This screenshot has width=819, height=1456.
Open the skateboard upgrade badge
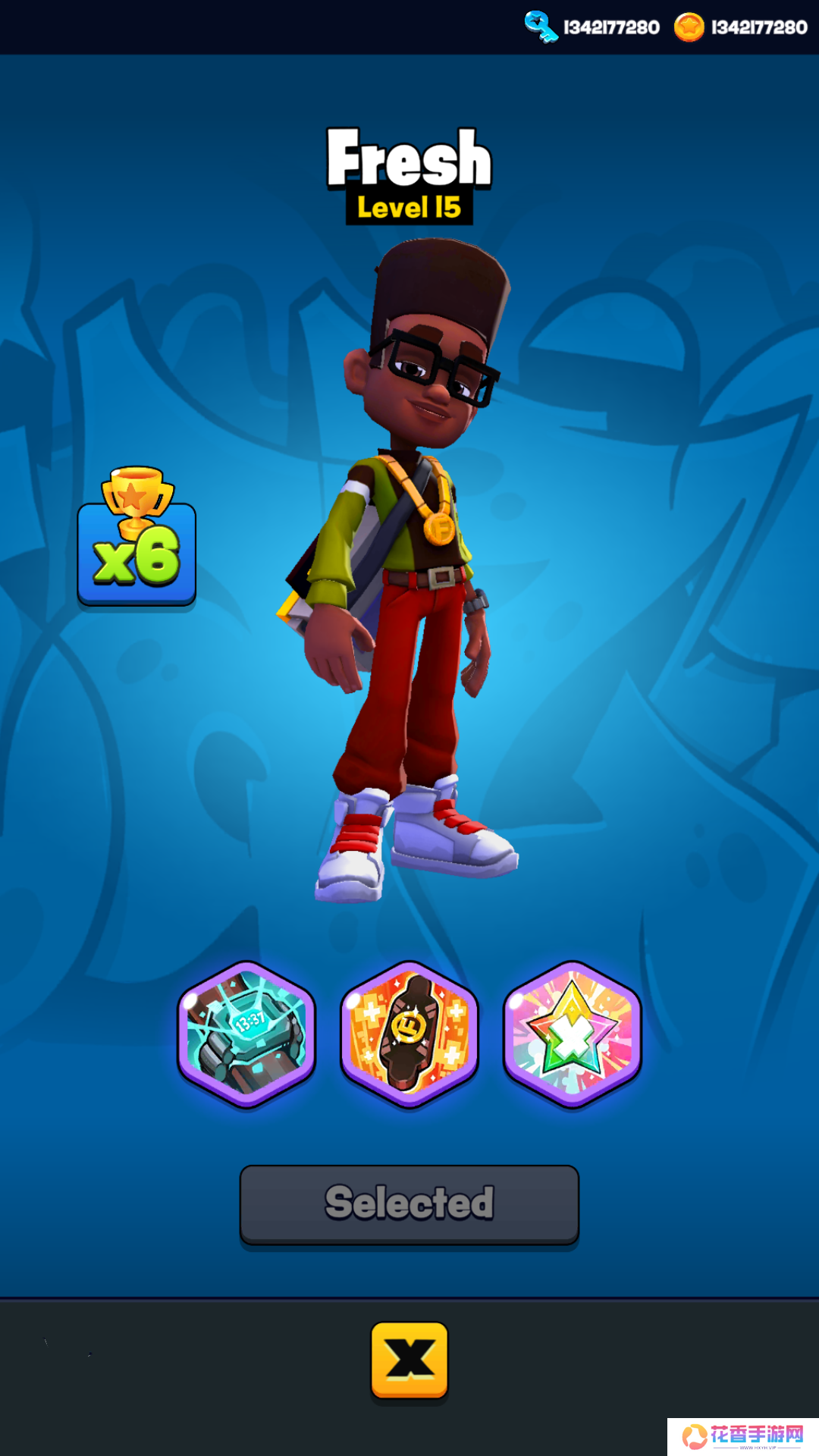coord(409,1034)
